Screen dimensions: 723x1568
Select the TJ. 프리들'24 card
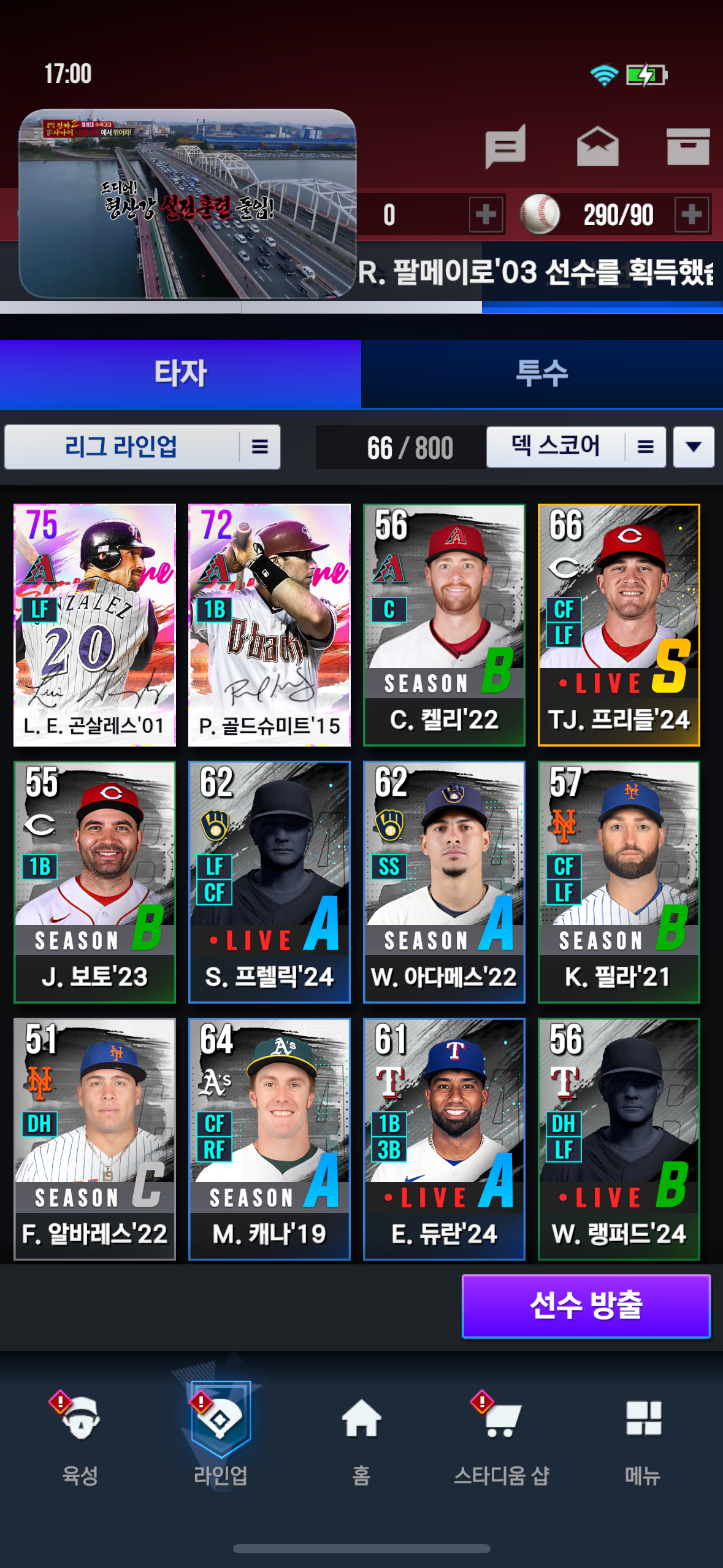619,625
